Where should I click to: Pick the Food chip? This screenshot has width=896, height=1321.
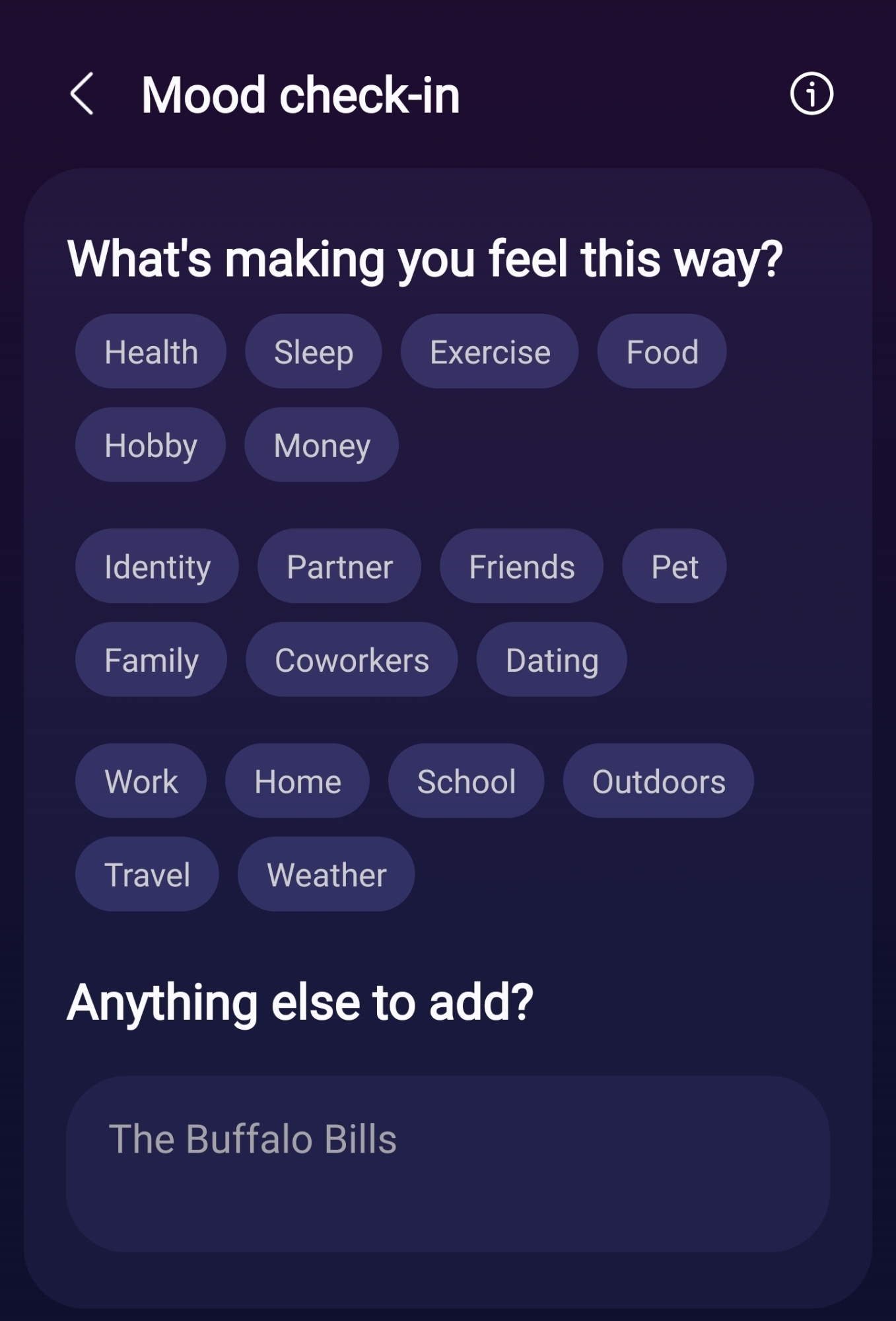[662, 351]
